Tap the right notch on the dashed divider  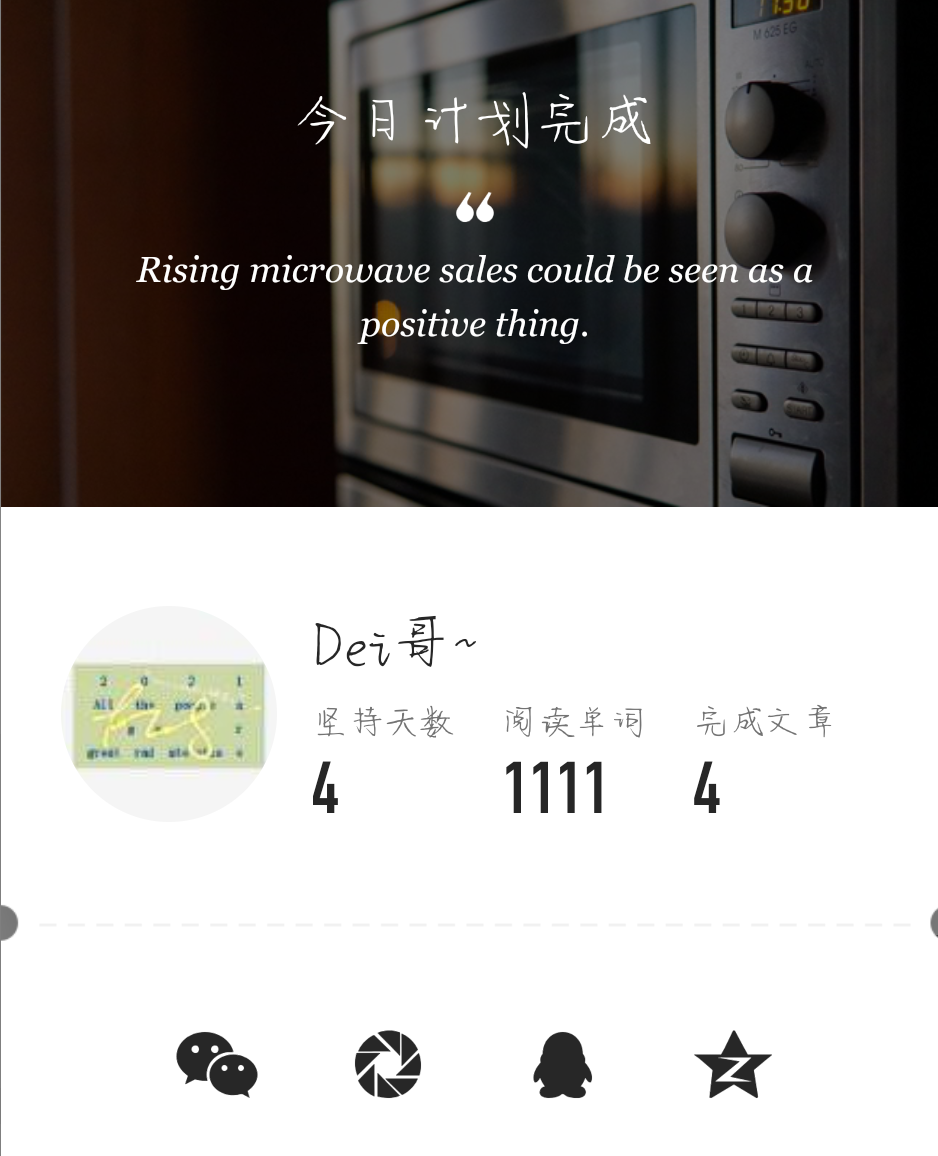pyautogui.click(x=932, y=922)
